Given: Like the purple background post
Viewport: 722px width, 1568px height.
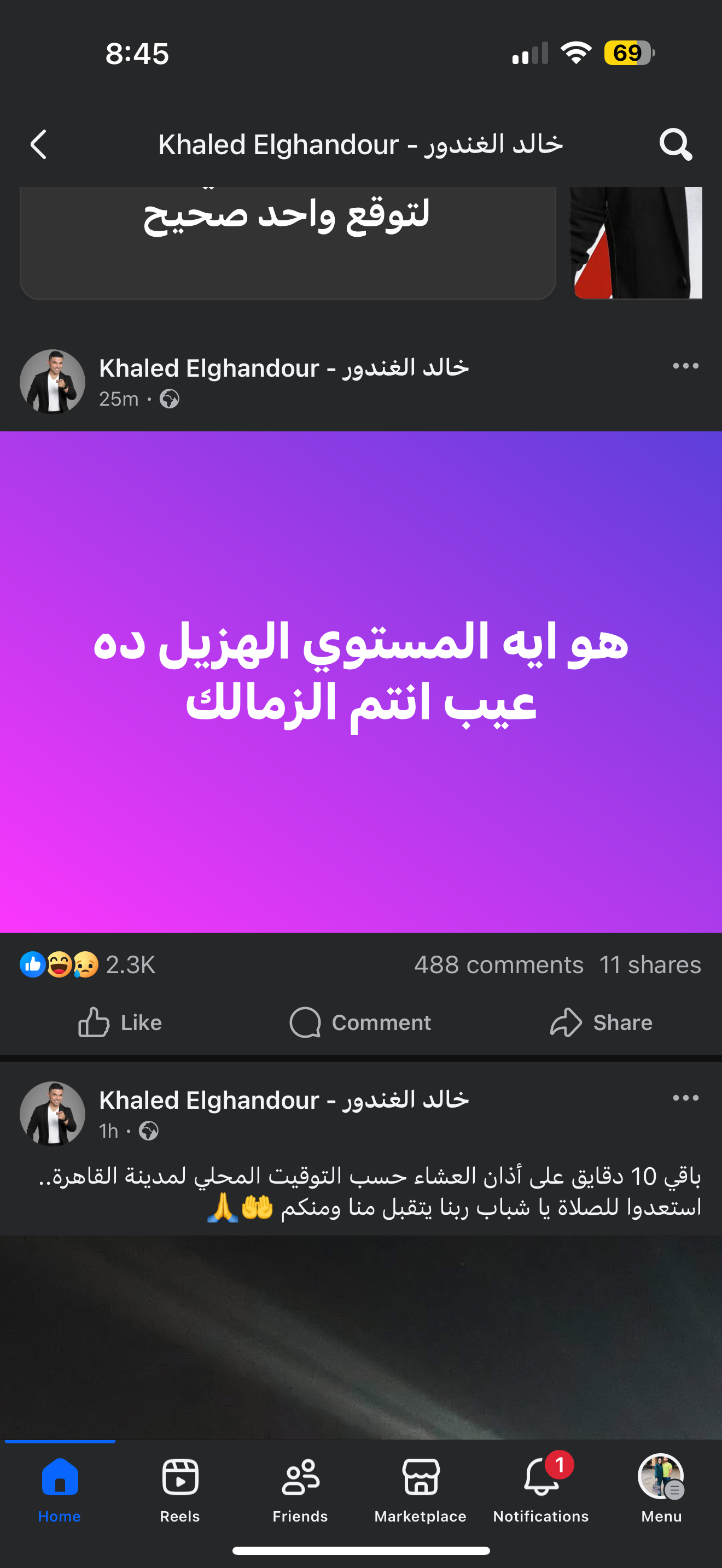Looking at the screenshot, I should pos(120,1022).
